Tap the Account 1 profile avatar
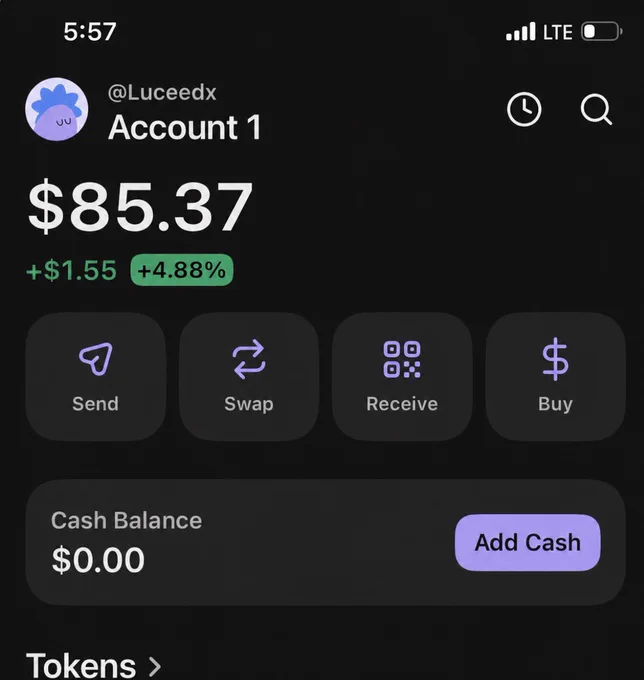The height and width of the screenshot is (680, 644). [56, 109]
